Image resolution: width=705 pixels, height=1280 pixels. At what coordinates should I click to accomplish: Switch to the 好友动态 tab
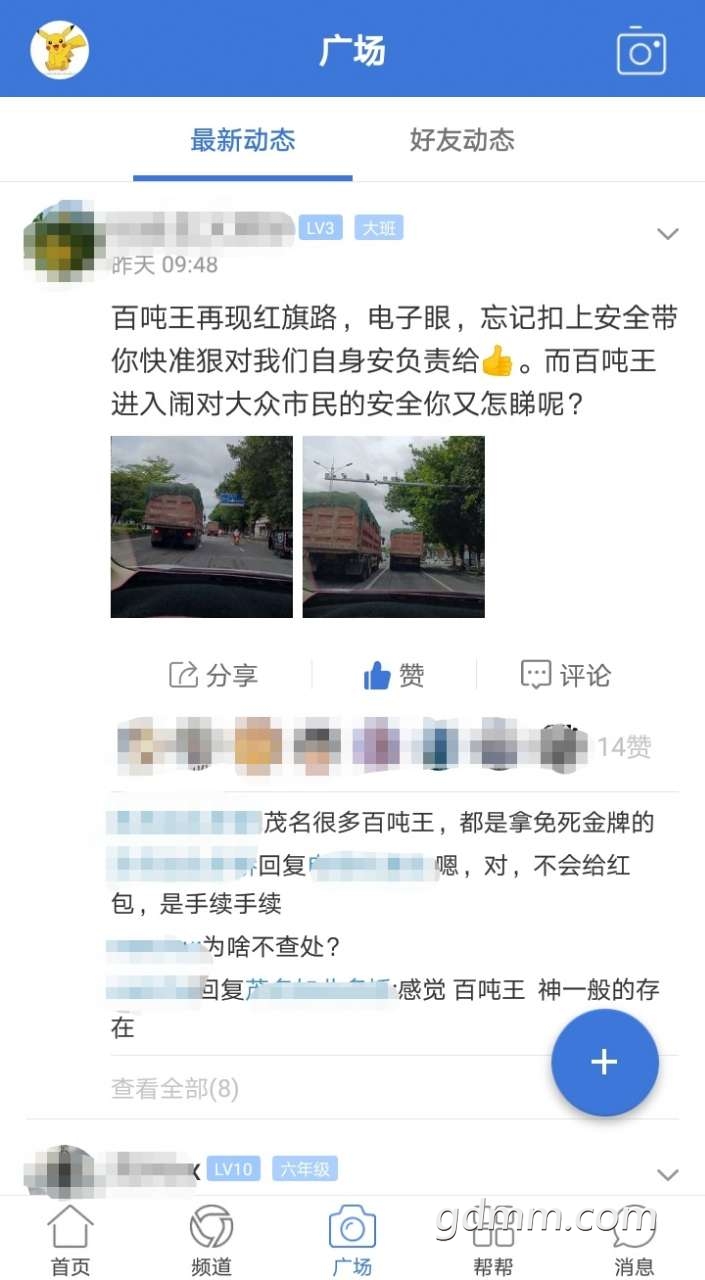(x=462, y=140)
